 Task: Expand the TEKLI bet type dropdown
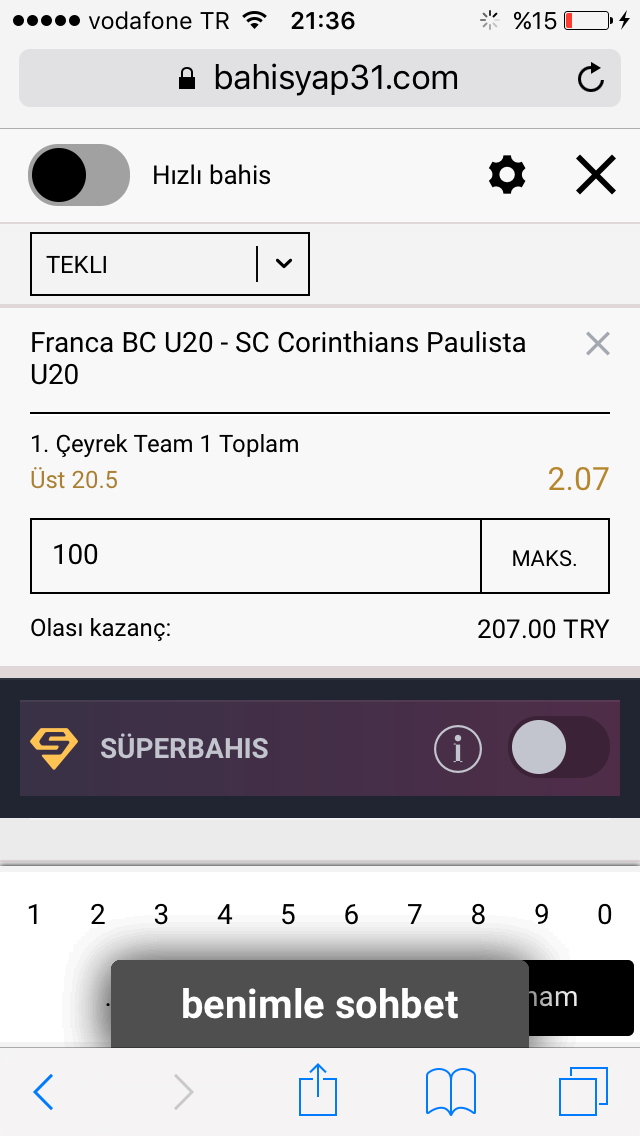tap(170, 264)
